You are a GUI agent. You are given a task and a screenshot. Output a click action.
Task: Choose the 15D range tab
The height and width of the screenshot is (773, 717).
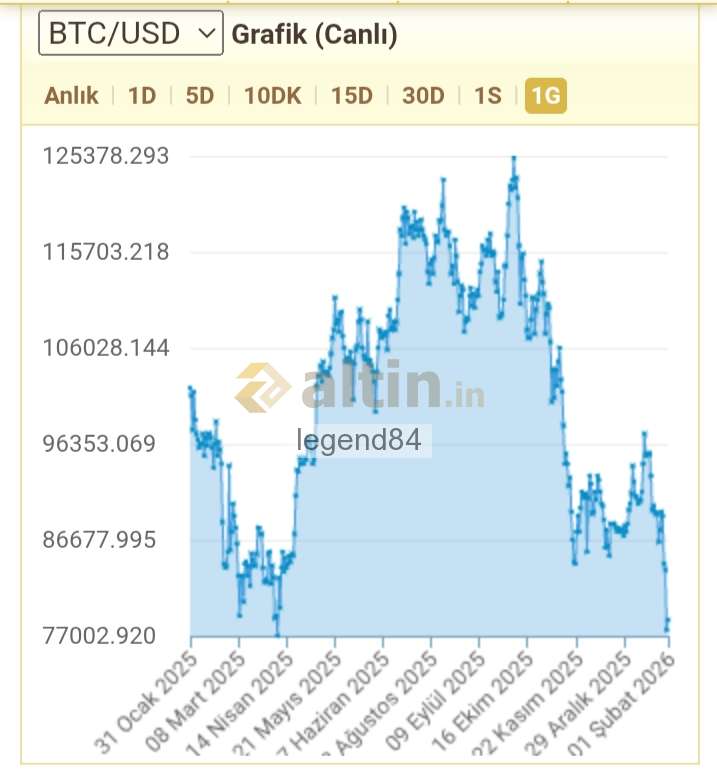pos(351,96)
